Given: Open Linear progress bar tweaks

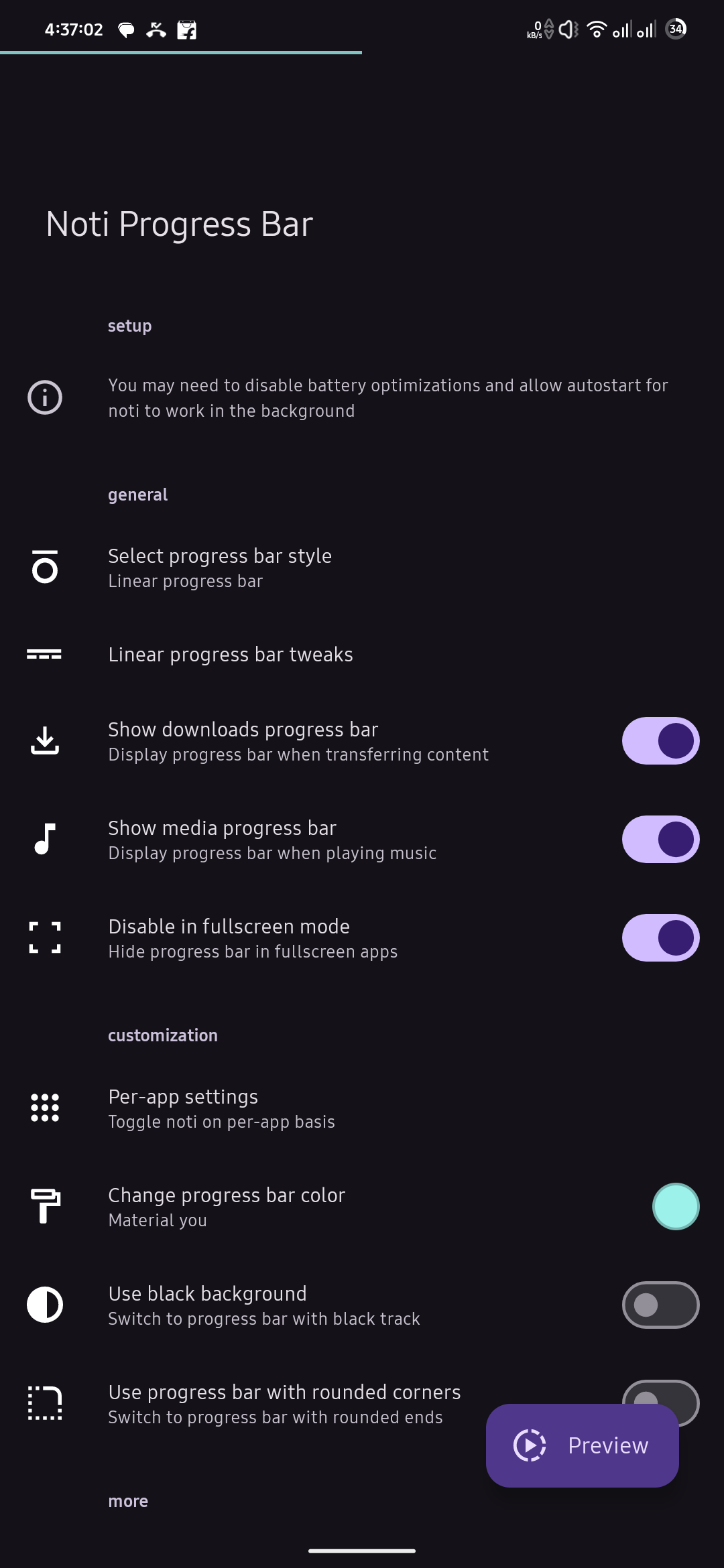Looking at the screenshot, I should [x=231, y=655].
